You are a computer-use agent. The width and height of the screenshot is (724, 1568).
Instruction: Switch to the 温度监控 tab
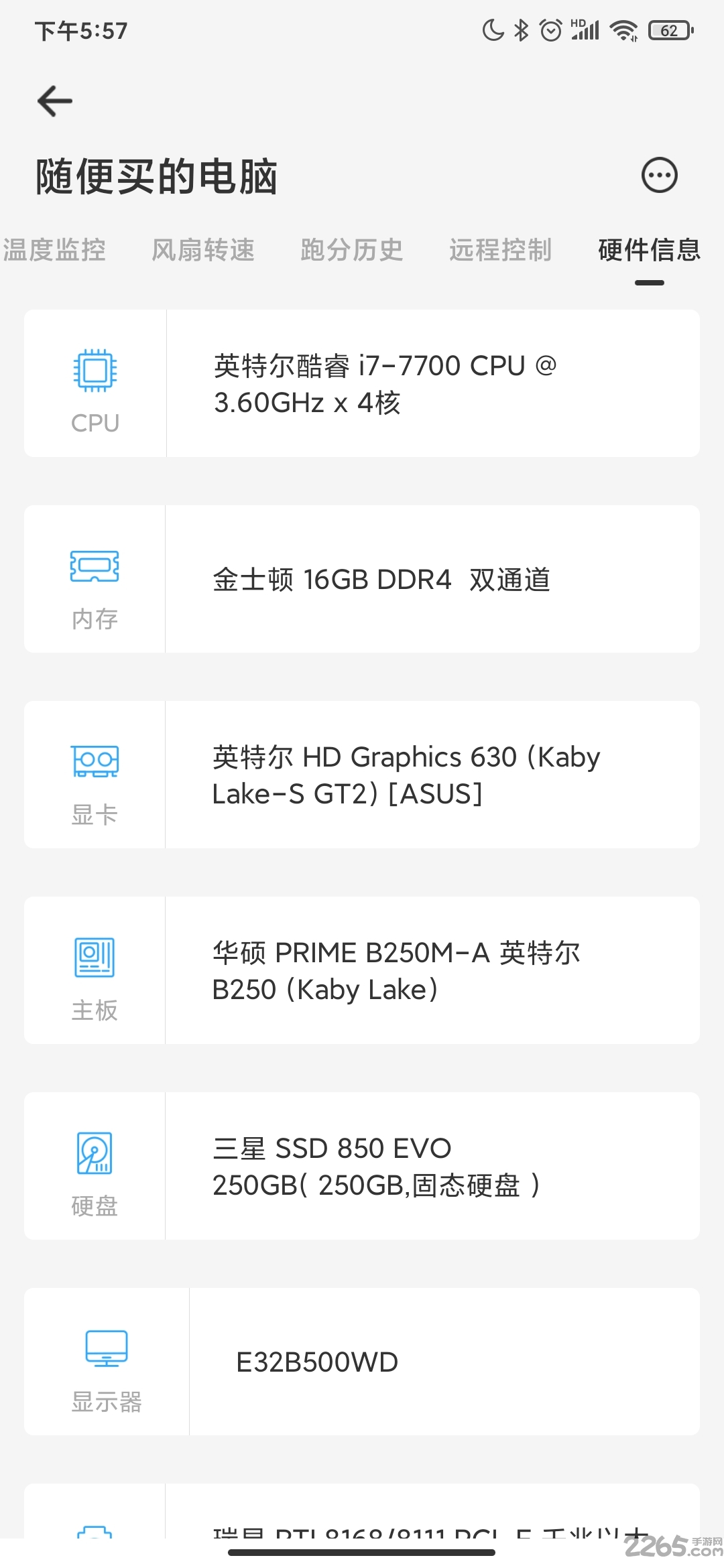click(x=55, y=250)
